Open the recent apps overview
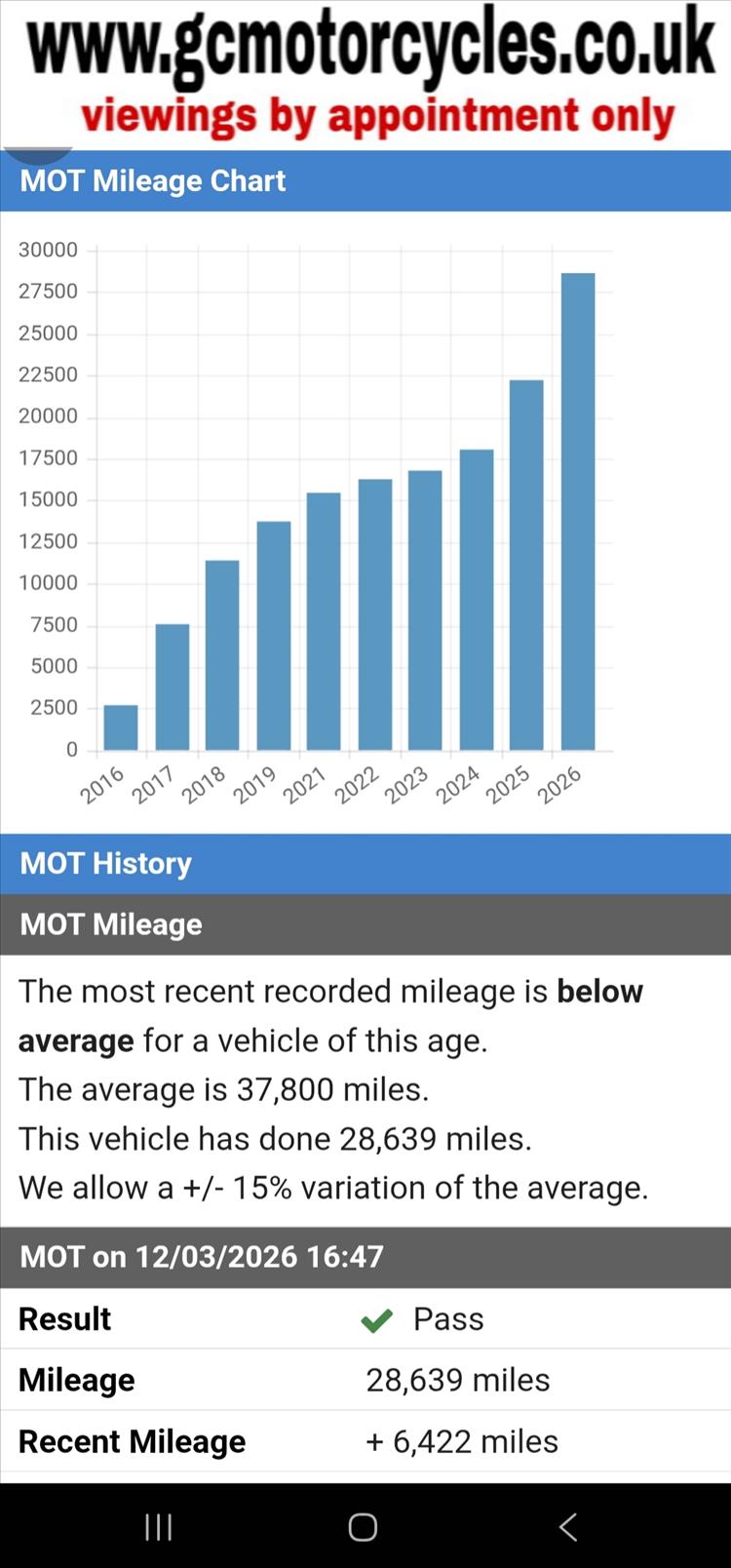The width and height of the screenshot is (731, 1568). (158, 1526)
